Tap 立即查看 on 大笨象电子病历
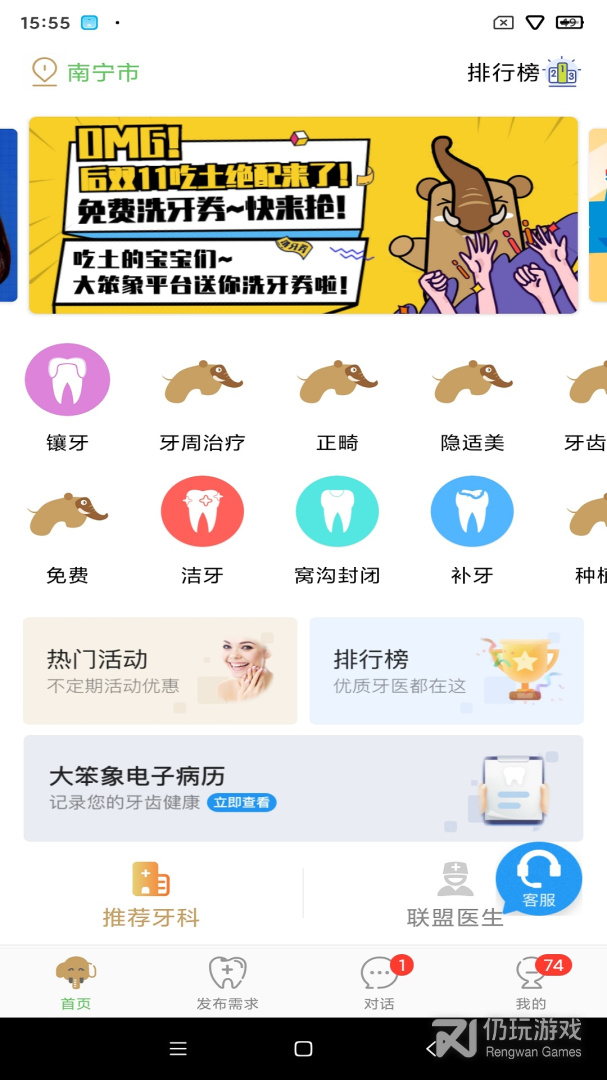 [241, 802]
